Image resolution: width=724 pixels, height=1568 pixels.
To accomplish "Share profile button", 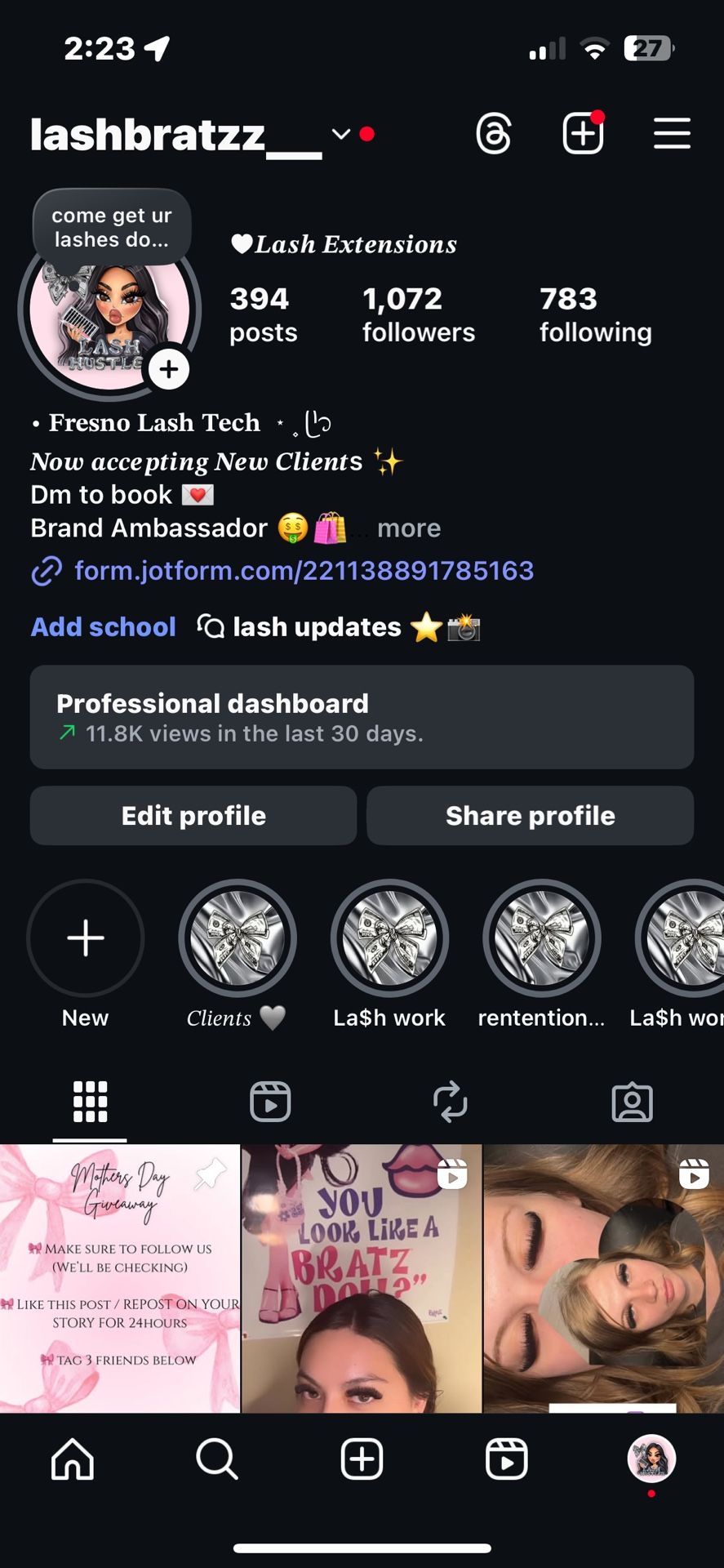I will pos(530,815).
